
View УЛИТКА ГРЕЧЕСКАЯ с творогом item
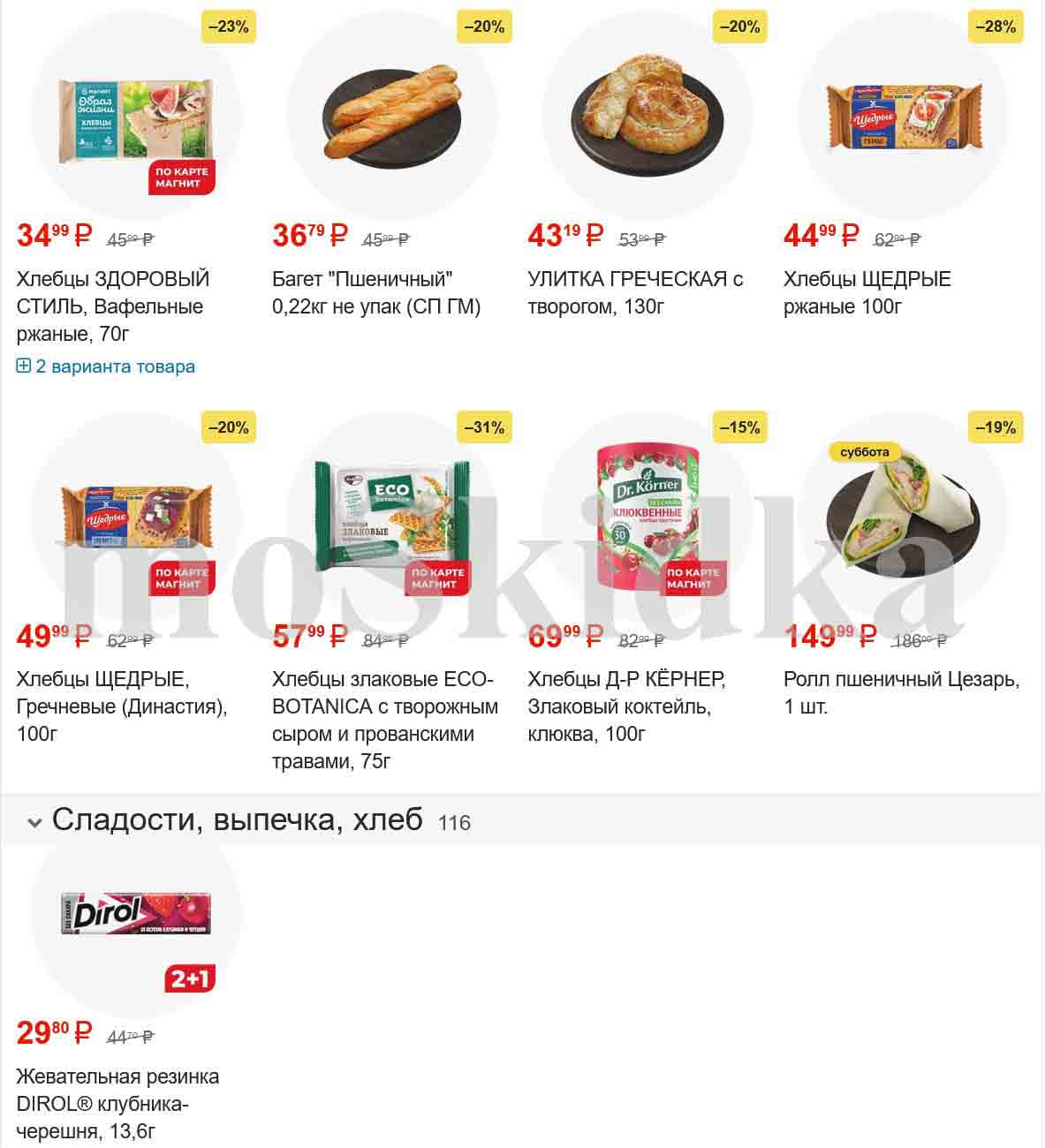point(635,292)
